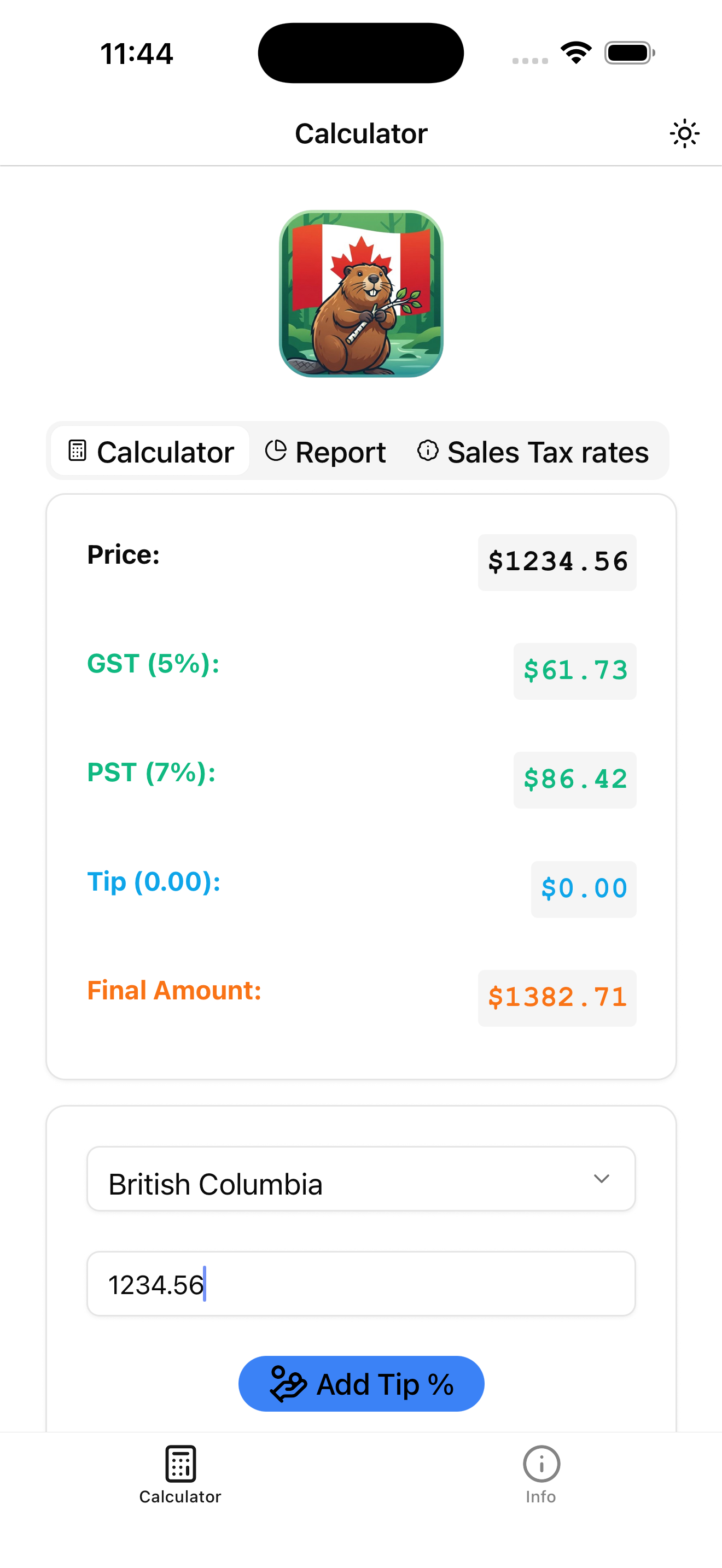Screen dimensions: 722x1568
Task: Tap the chevron to change the selected province
Action: (x=602, y=1178)
